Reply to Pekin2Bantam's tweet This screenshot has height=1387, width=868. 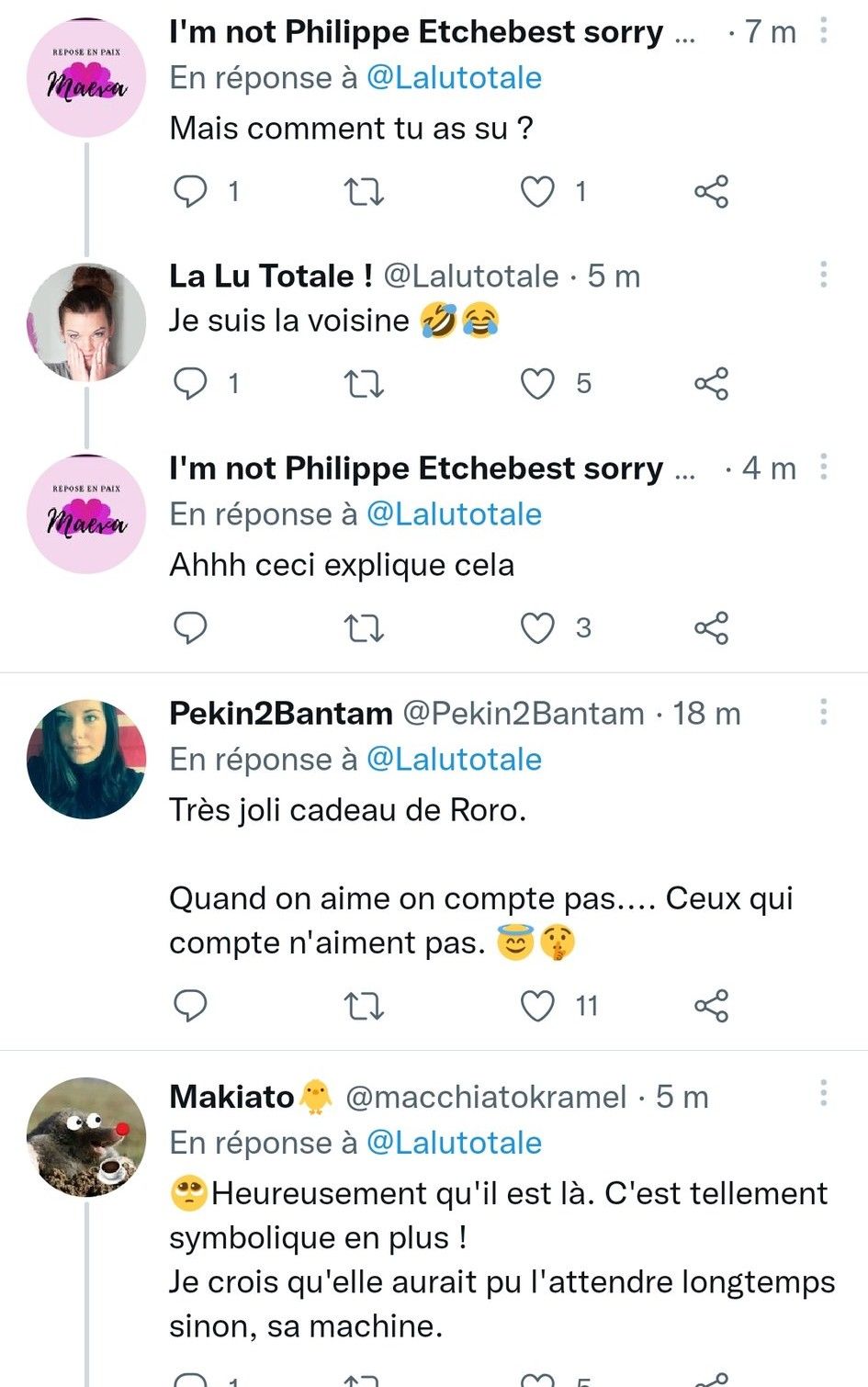(x=190, y=1006)
